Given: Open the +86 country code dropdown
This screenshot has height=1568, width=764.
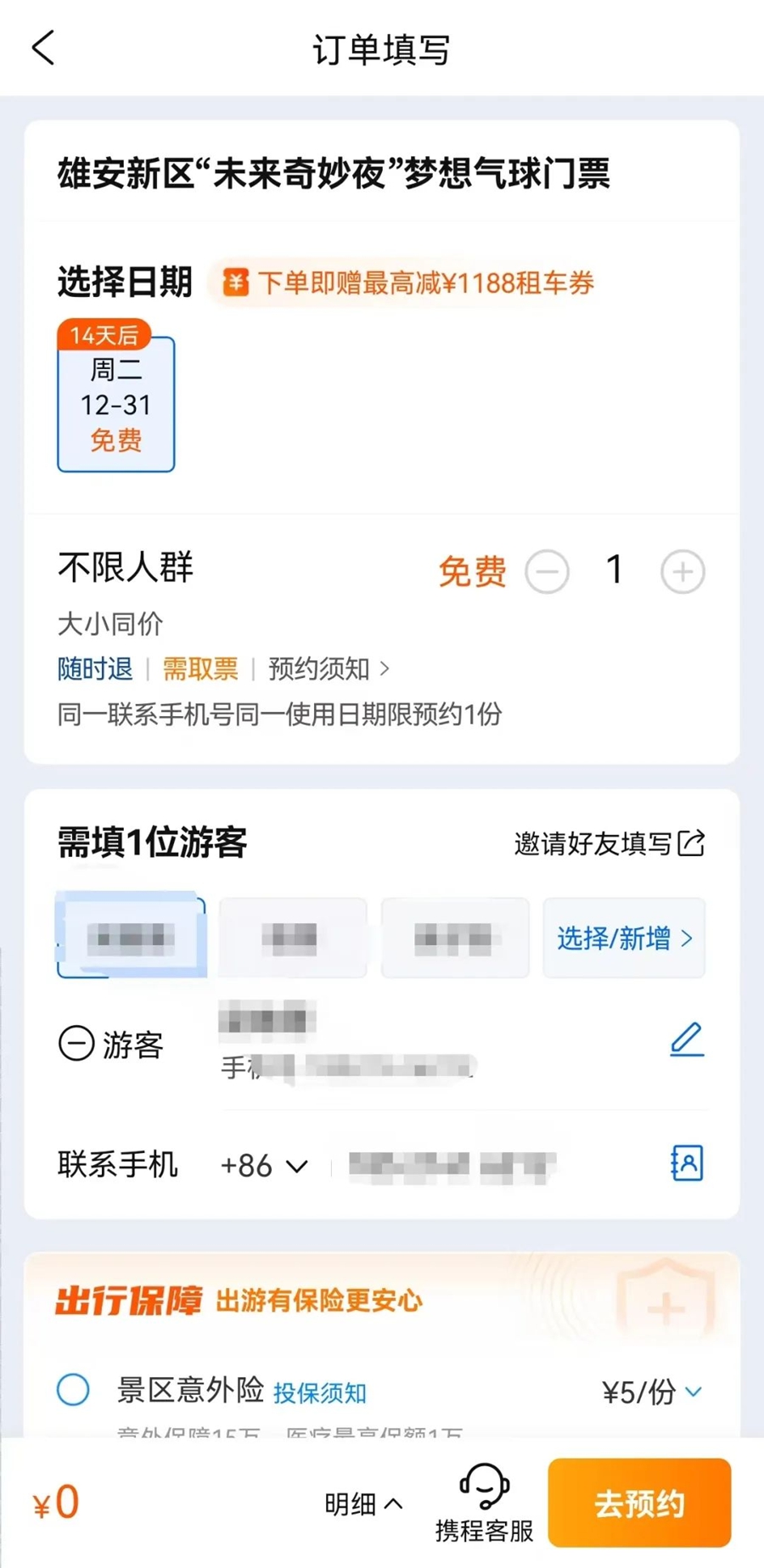Looking at the screenshot, I should [x=263, y=1166].
